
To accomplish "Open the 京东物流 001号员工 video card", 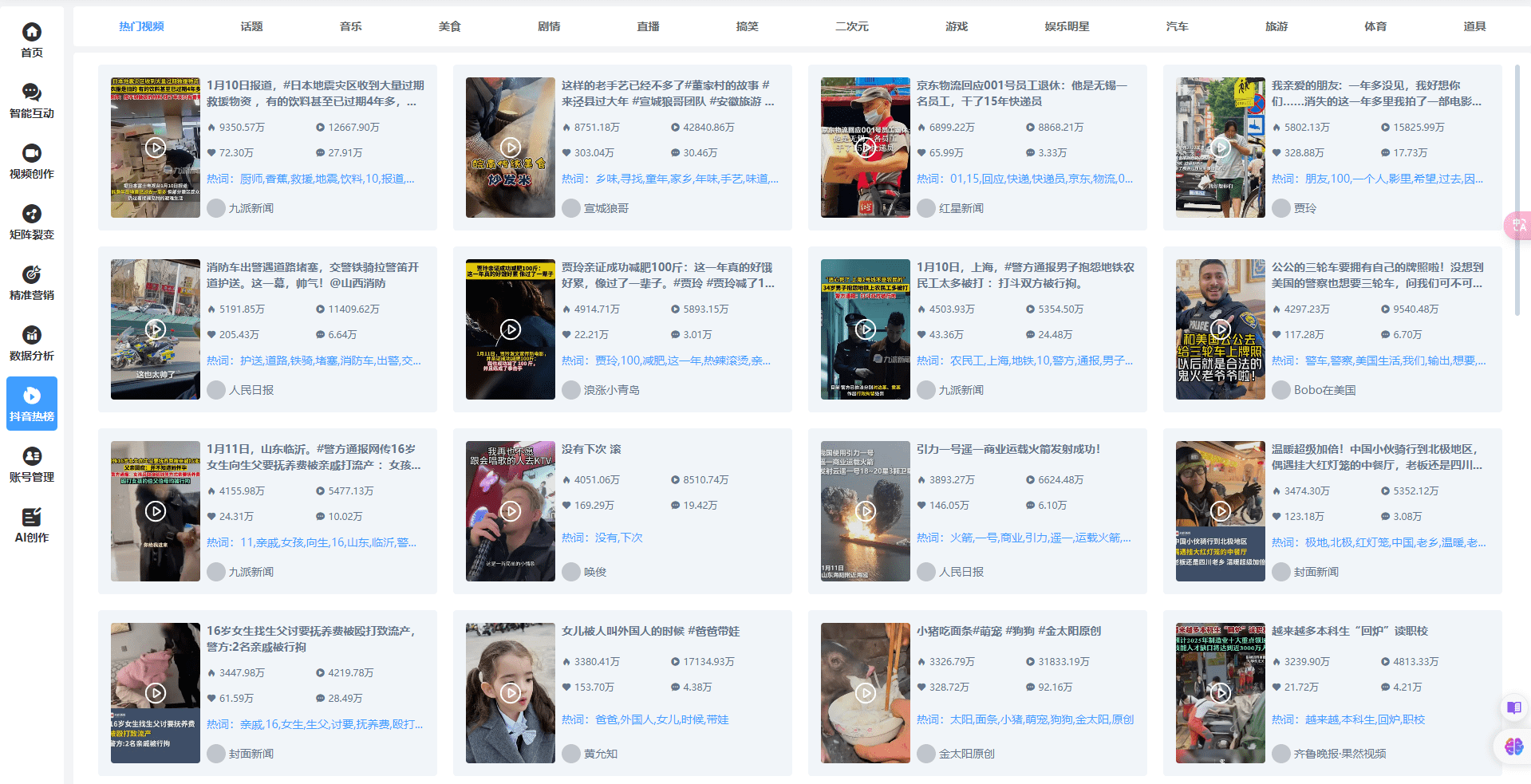I will [x=1022, y=93].
